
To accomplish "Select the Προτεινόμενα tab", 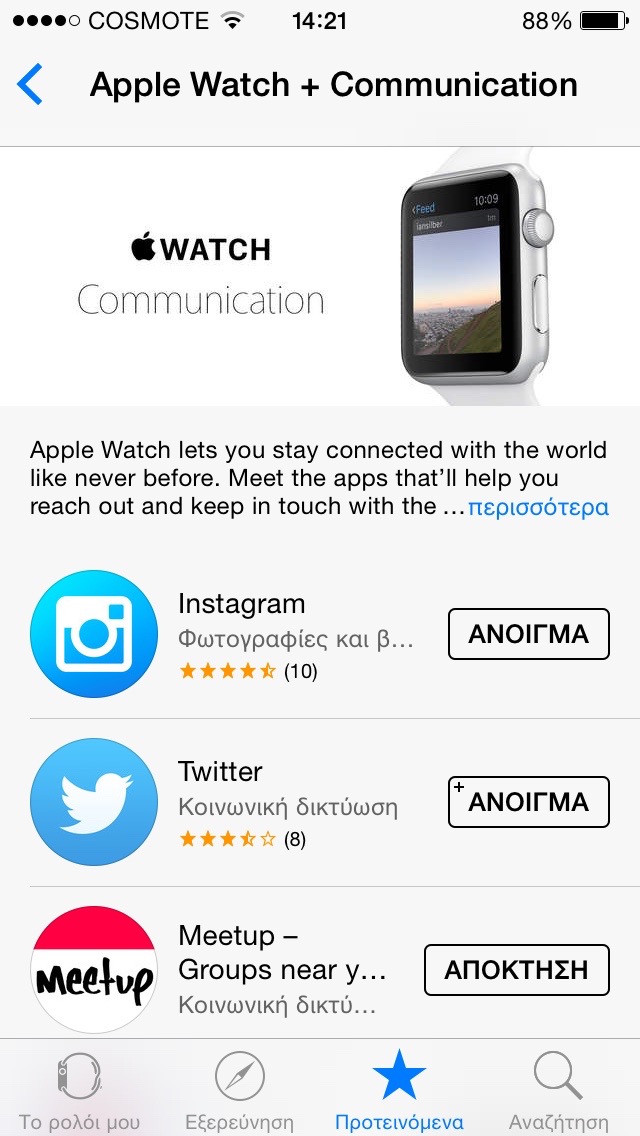I will (399, 1090).
